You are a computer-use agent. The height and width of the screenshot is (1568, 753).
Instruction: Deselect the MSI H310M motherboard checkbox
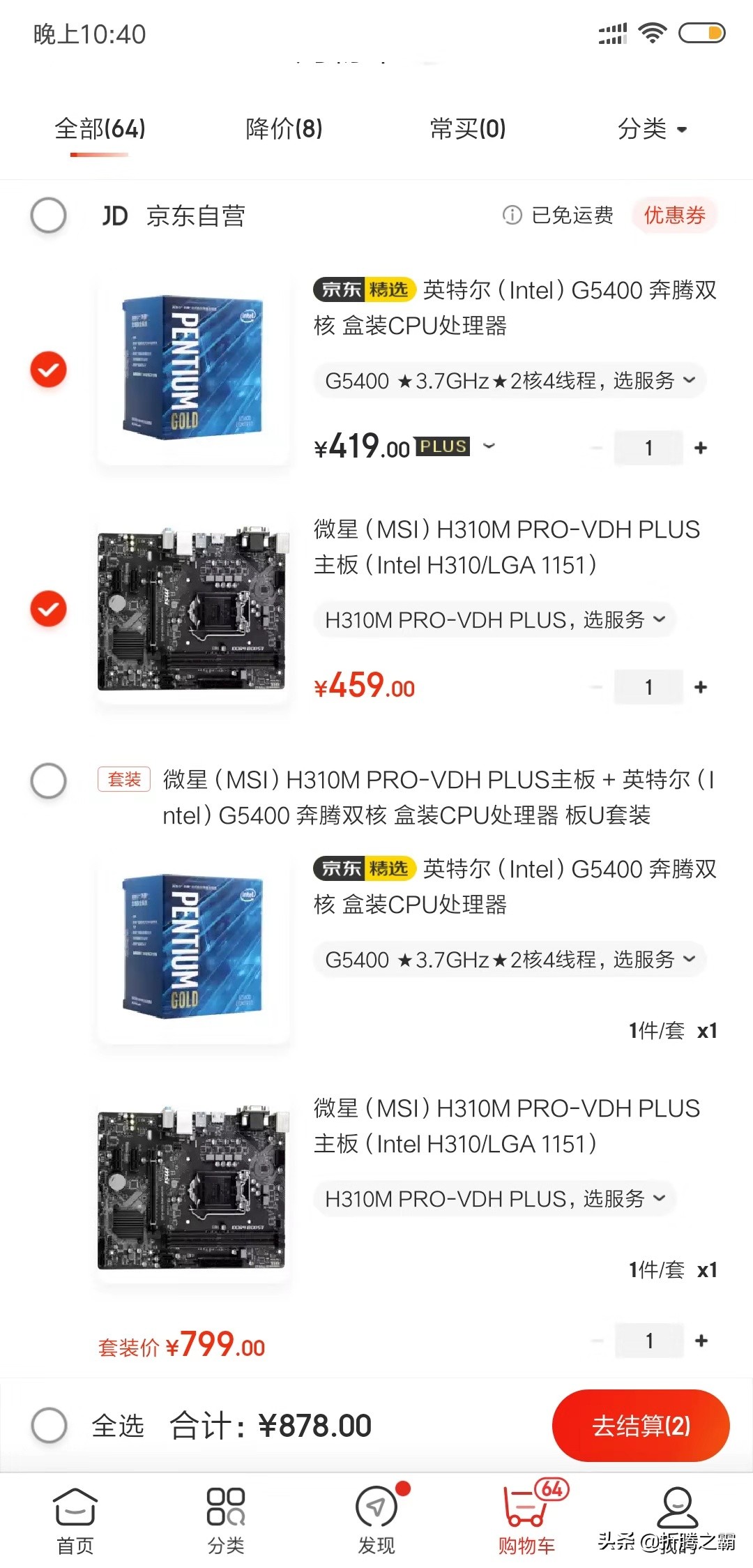click(x=49, y=608)
